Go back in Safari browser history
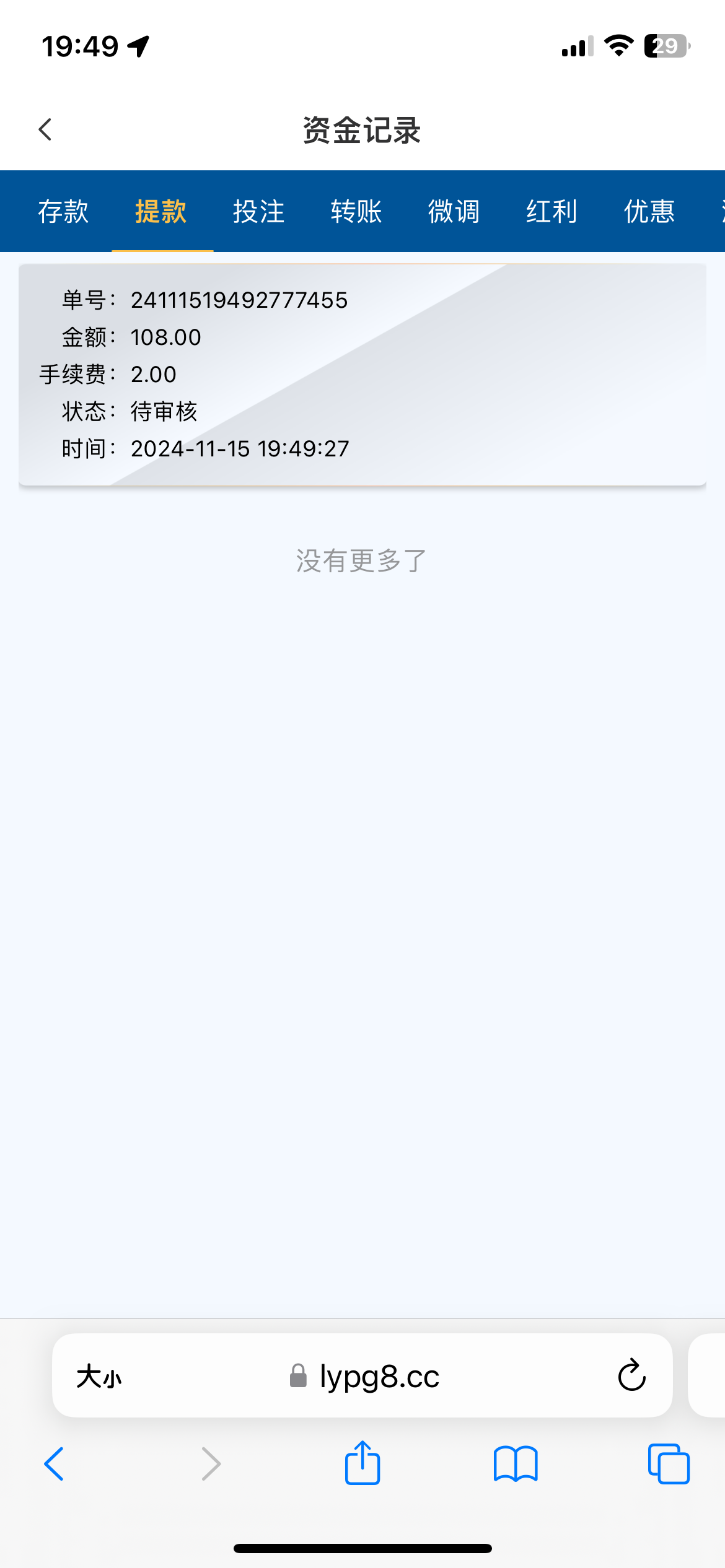The height and width of the screenshot is (1568, 725). coord(54,1464)
